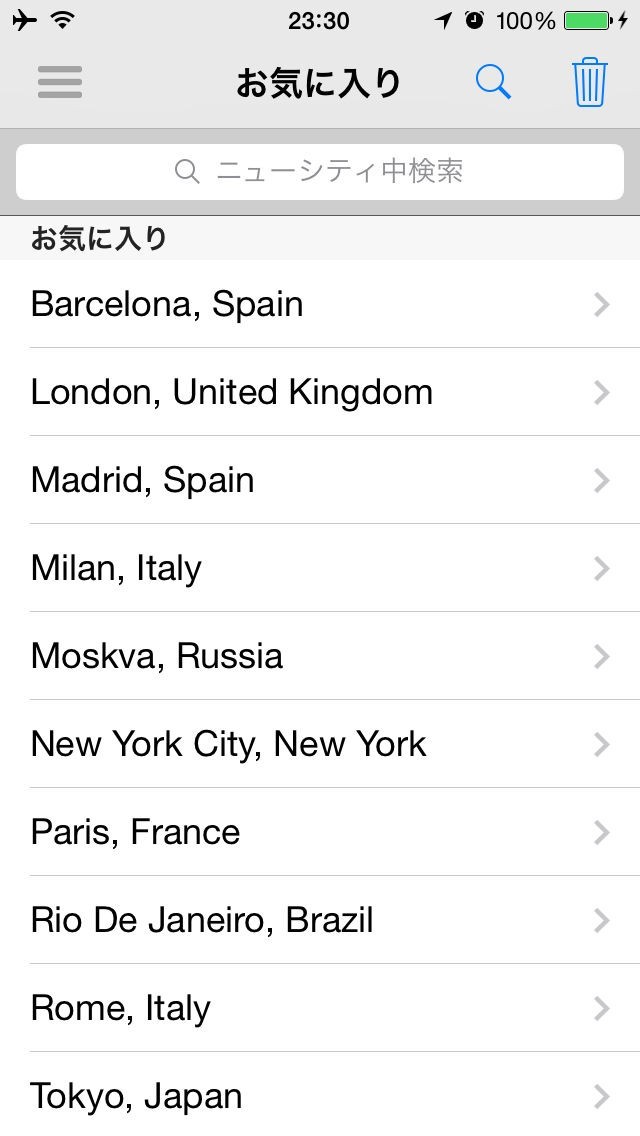Open Rome, Italy

(320, 1008)
